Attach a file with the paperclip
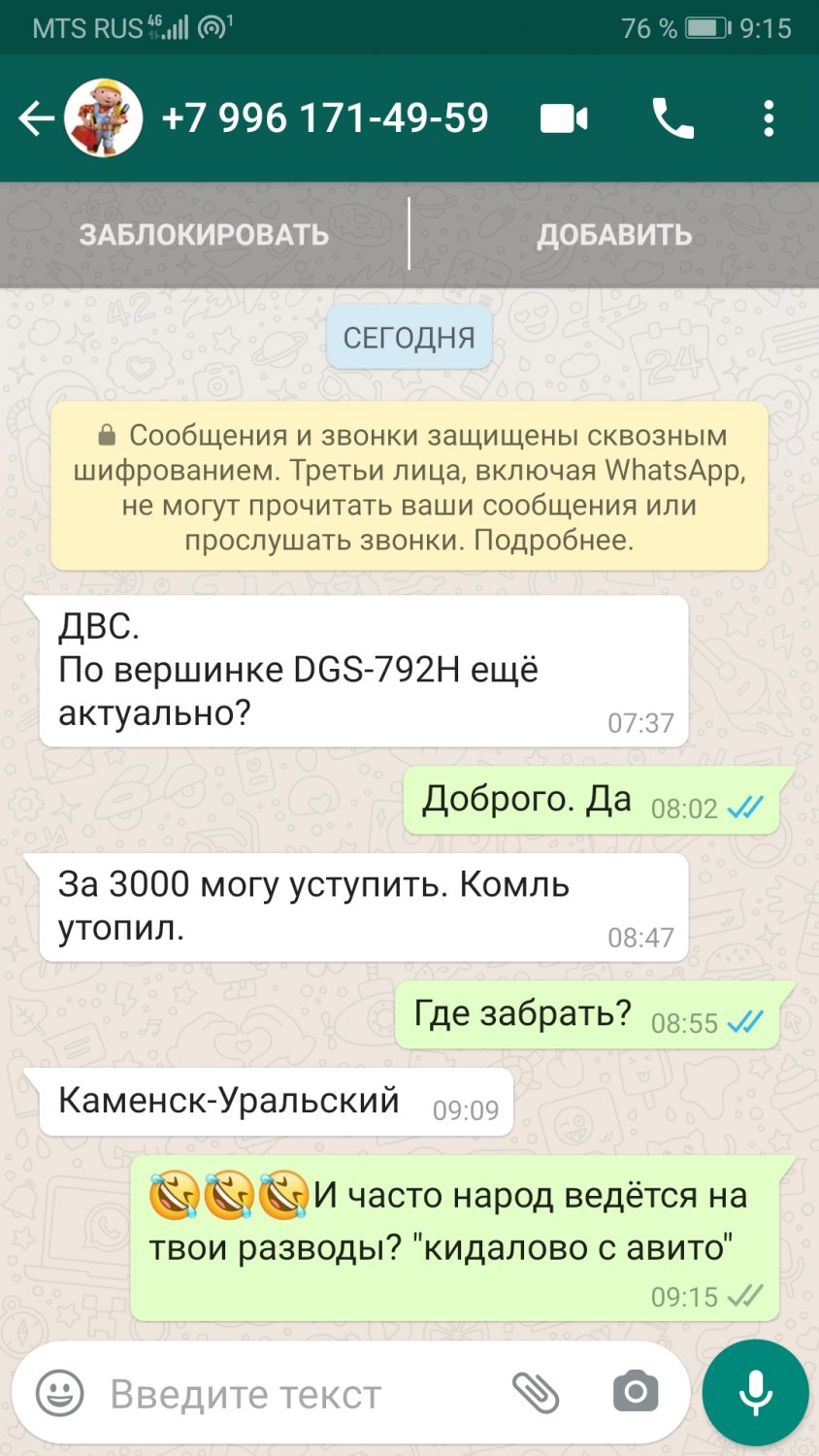This screenshot has height=1456, width=819. (535, 1394)
